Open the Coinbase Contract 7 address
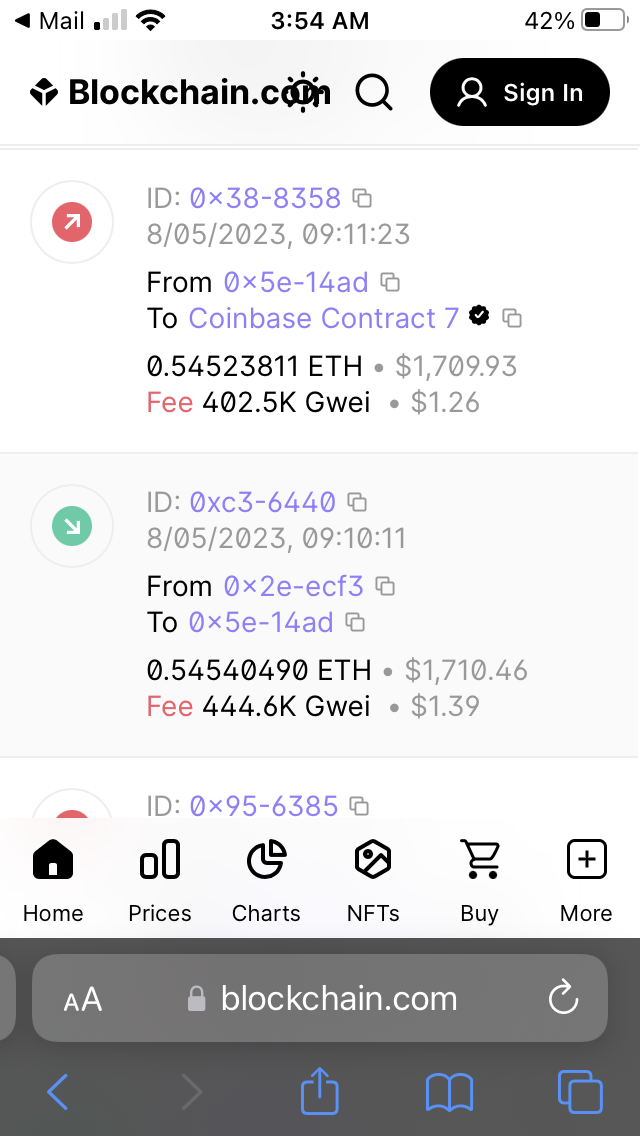The image size is (640, 1136). coord(323,318)
